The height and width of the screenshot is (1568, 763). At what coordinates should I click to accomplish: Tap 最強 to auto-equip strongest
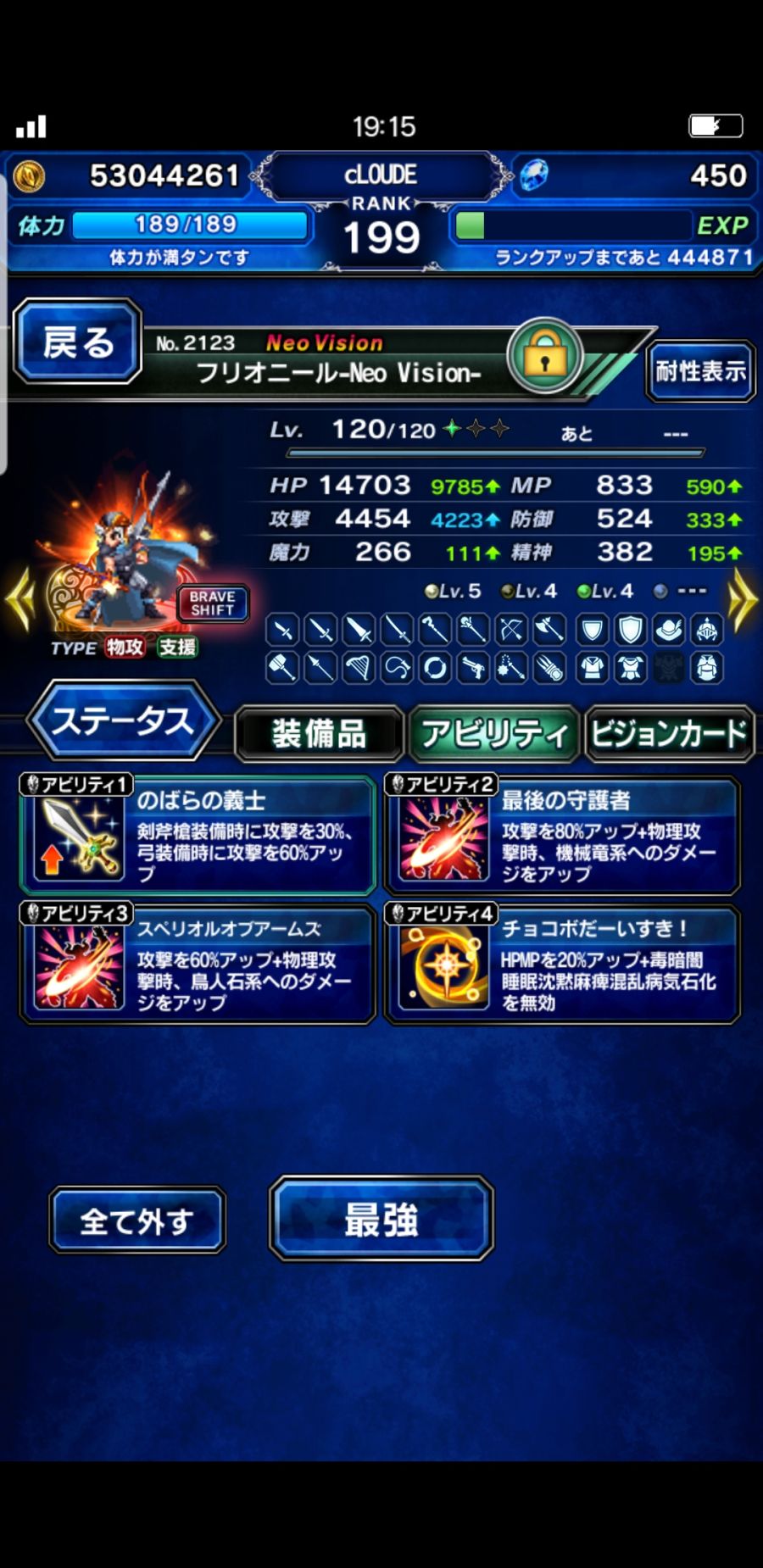click(381, 1219)
